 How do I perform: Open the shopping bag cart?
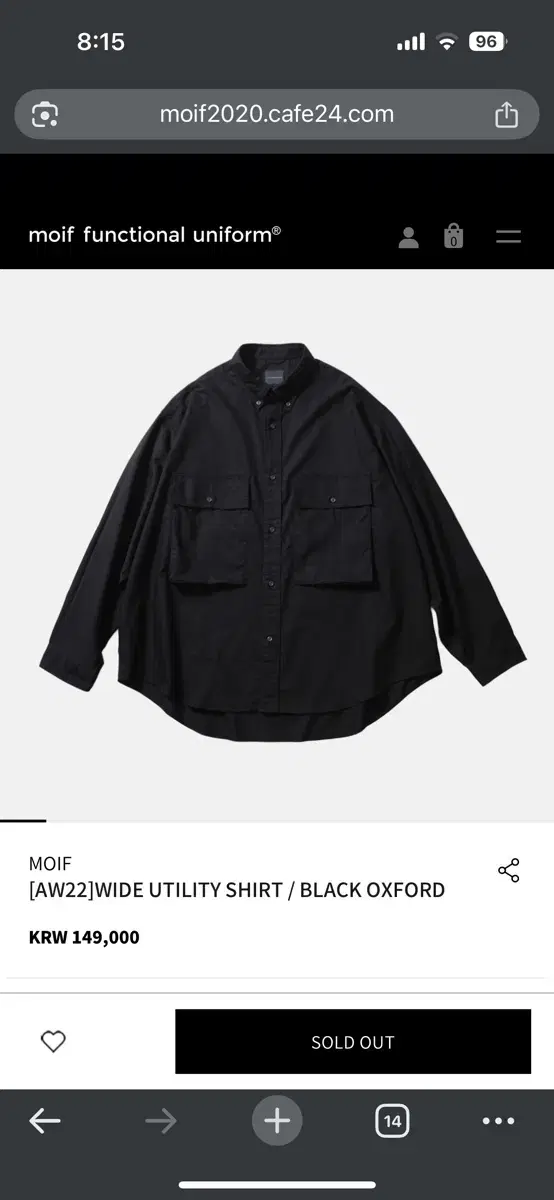[x=454, y=236]
